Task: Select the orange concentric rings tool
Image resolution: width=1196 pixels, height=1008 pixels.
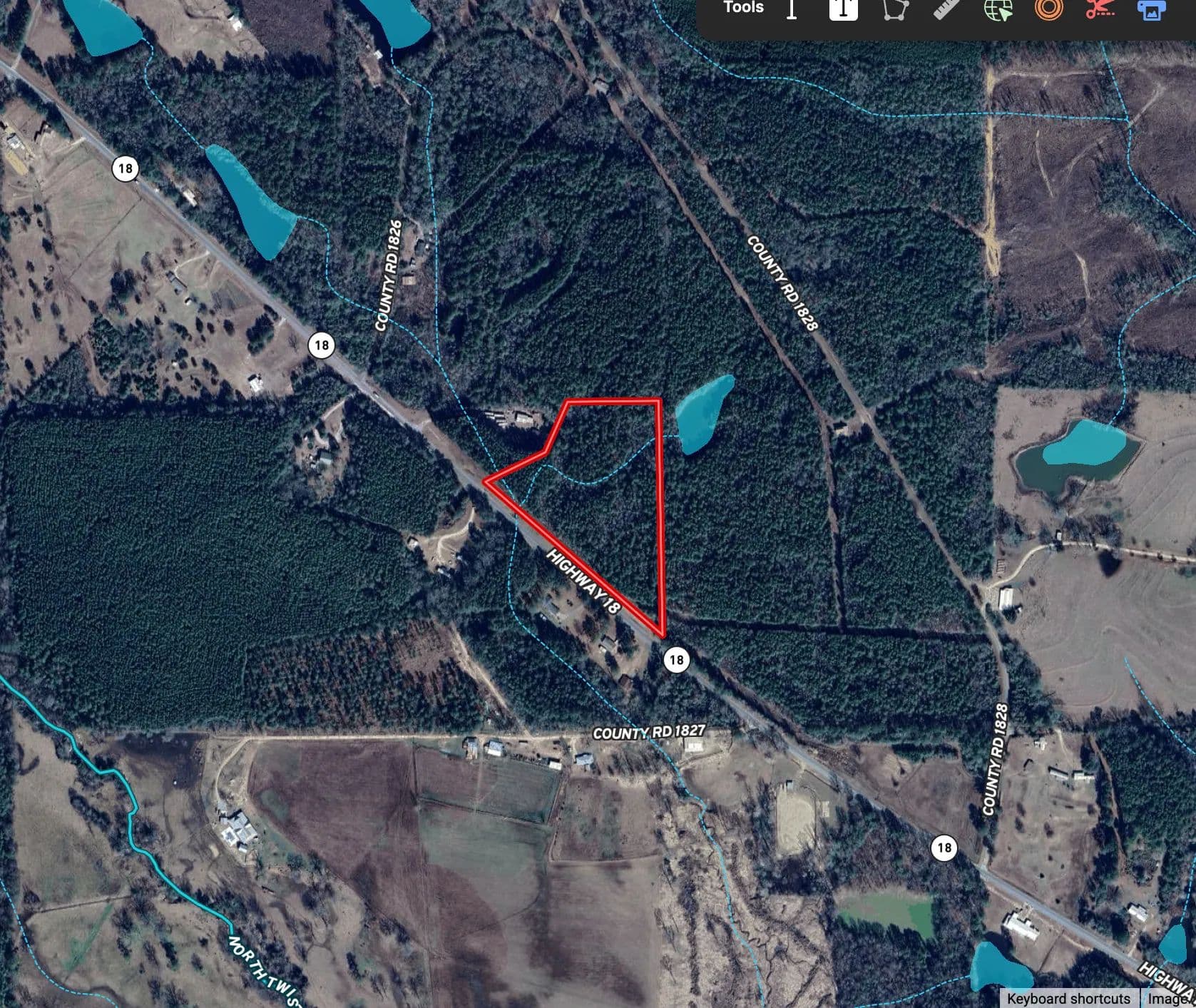Action: [x=1049, y=9]
